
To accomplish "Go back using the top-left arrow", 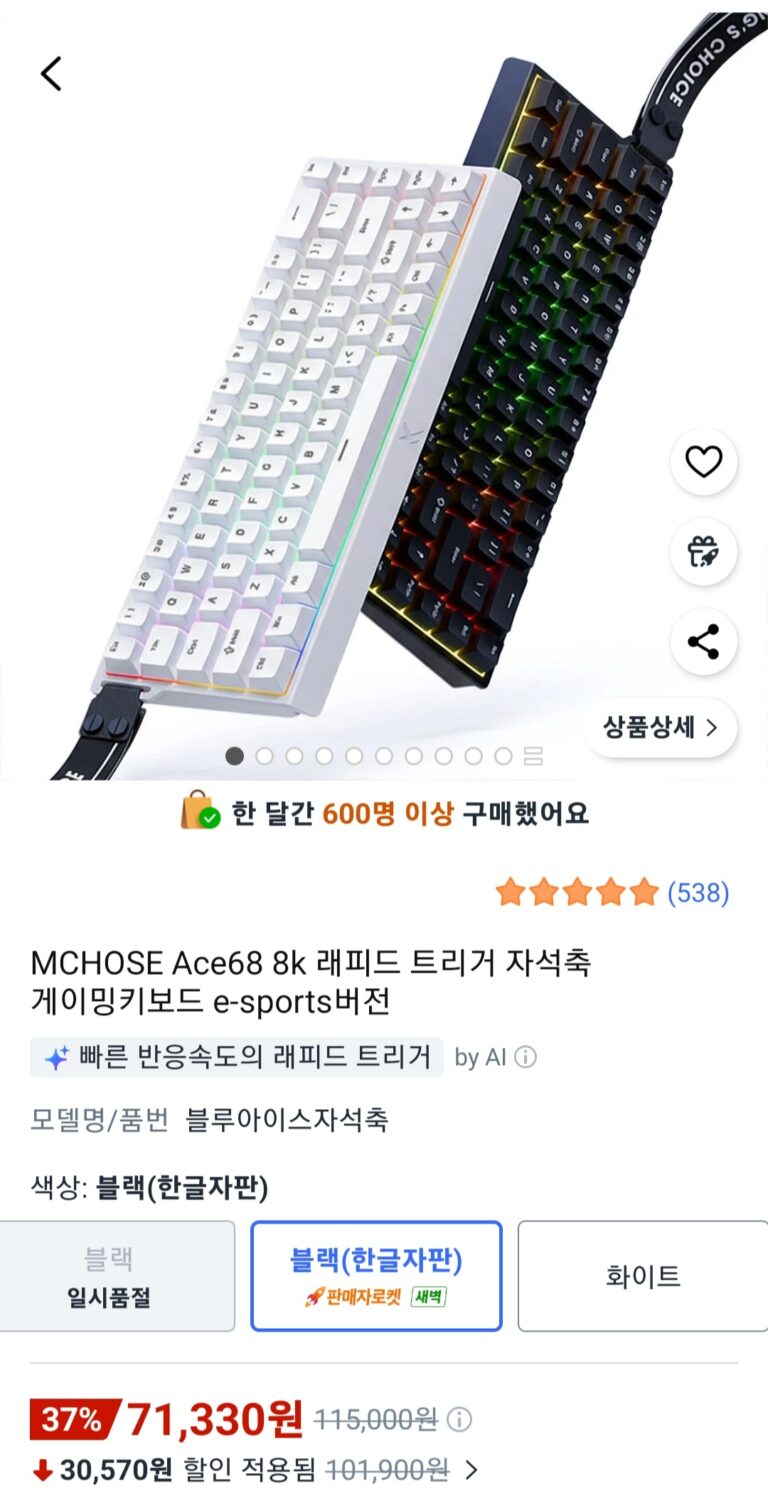I will tap(51, 73).
